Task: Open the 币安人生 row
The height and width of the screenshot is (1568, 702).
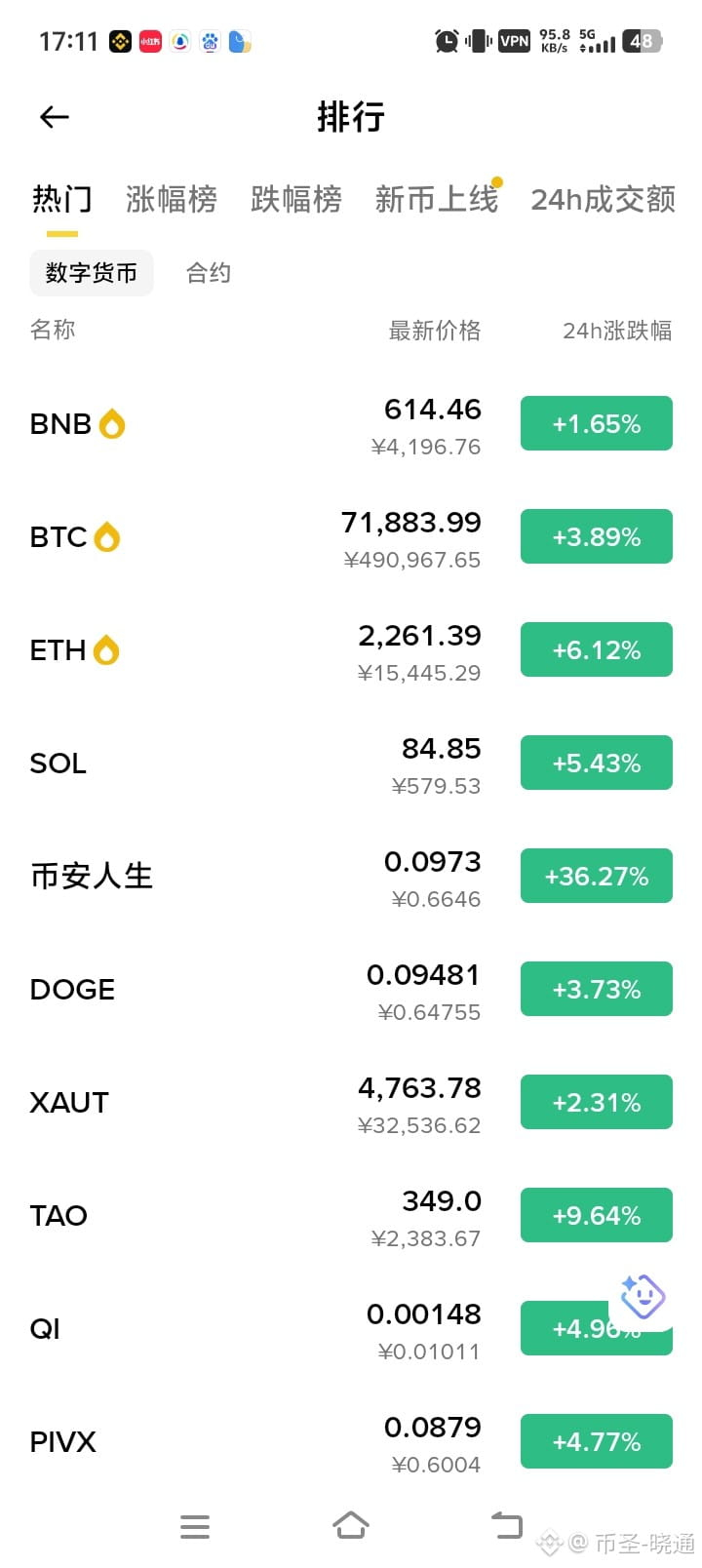Action: coord(351,877)
